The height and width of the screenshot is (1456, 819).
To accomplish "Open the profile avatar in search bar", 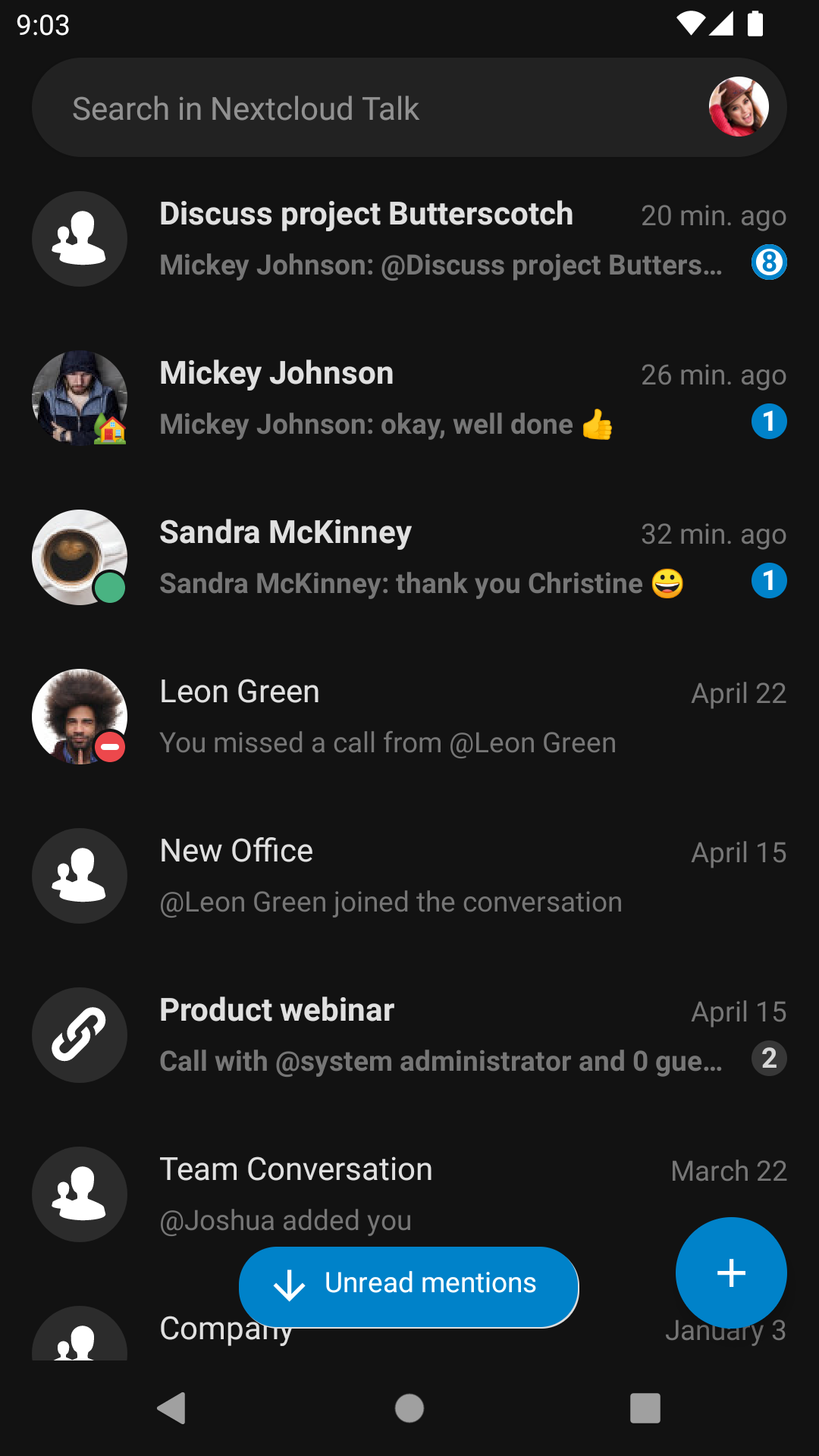I will tap(739, 107).
